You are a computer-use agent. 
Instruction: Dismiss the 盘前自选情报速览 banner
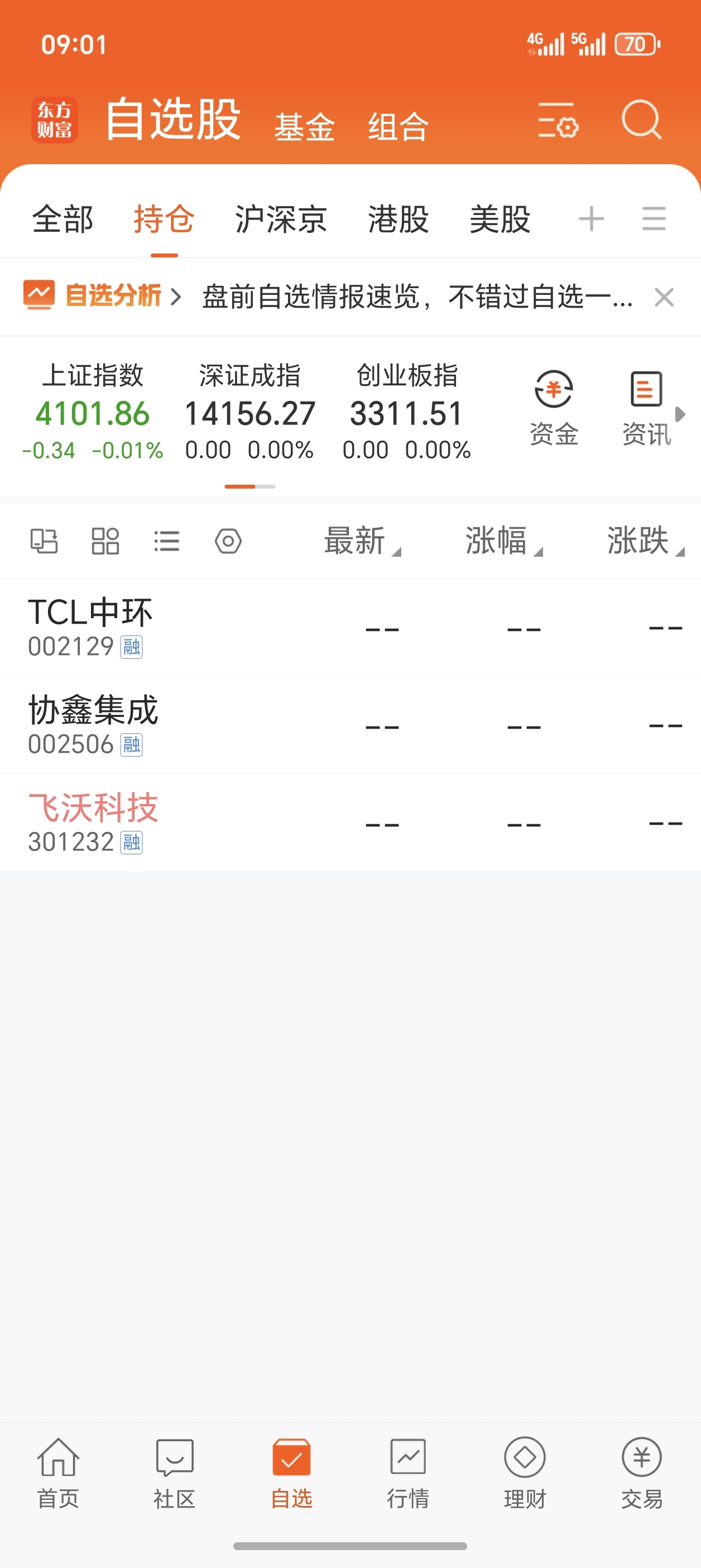664,297
